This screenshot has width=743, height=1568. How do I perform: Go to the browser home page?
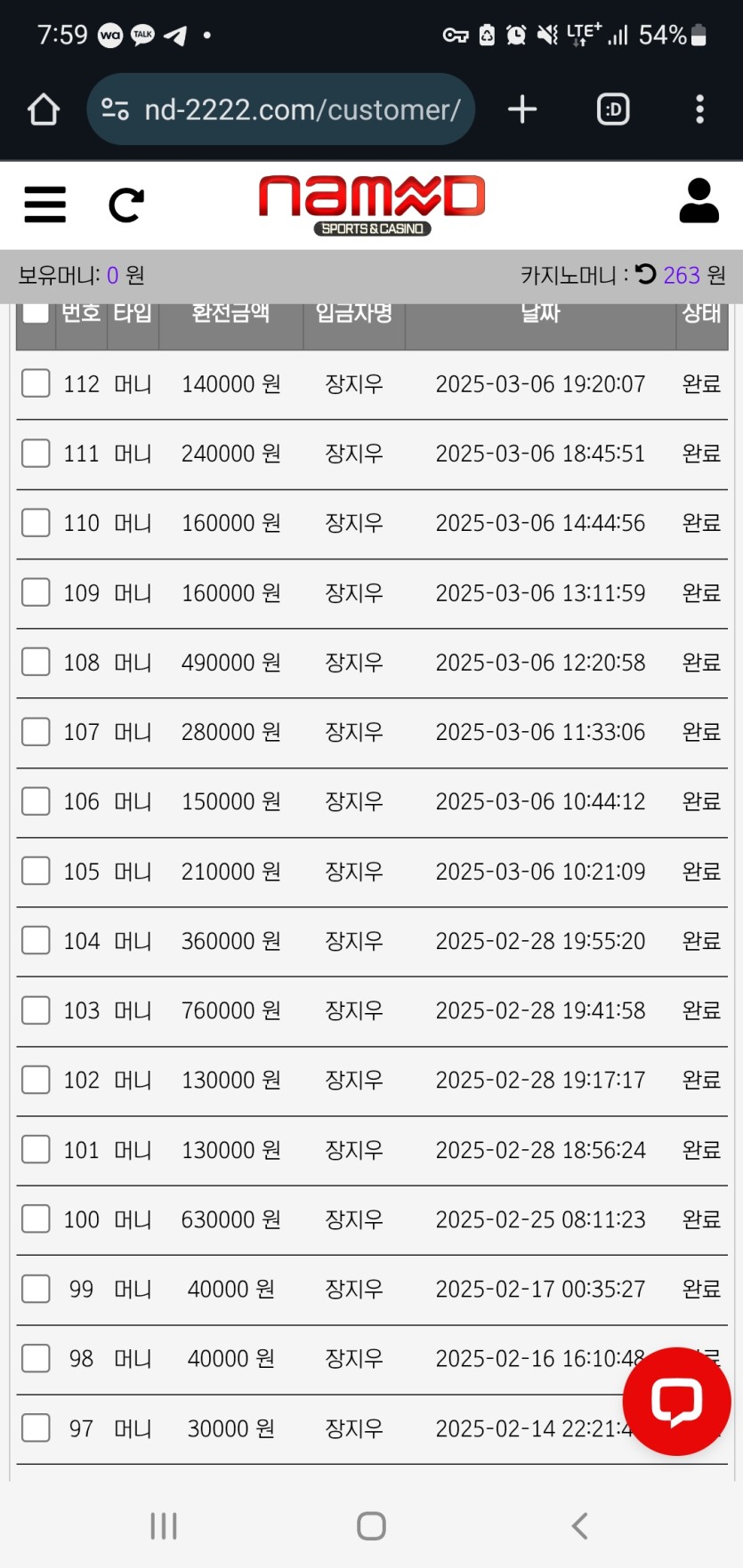pyautogui.click(x=44, y=109)
